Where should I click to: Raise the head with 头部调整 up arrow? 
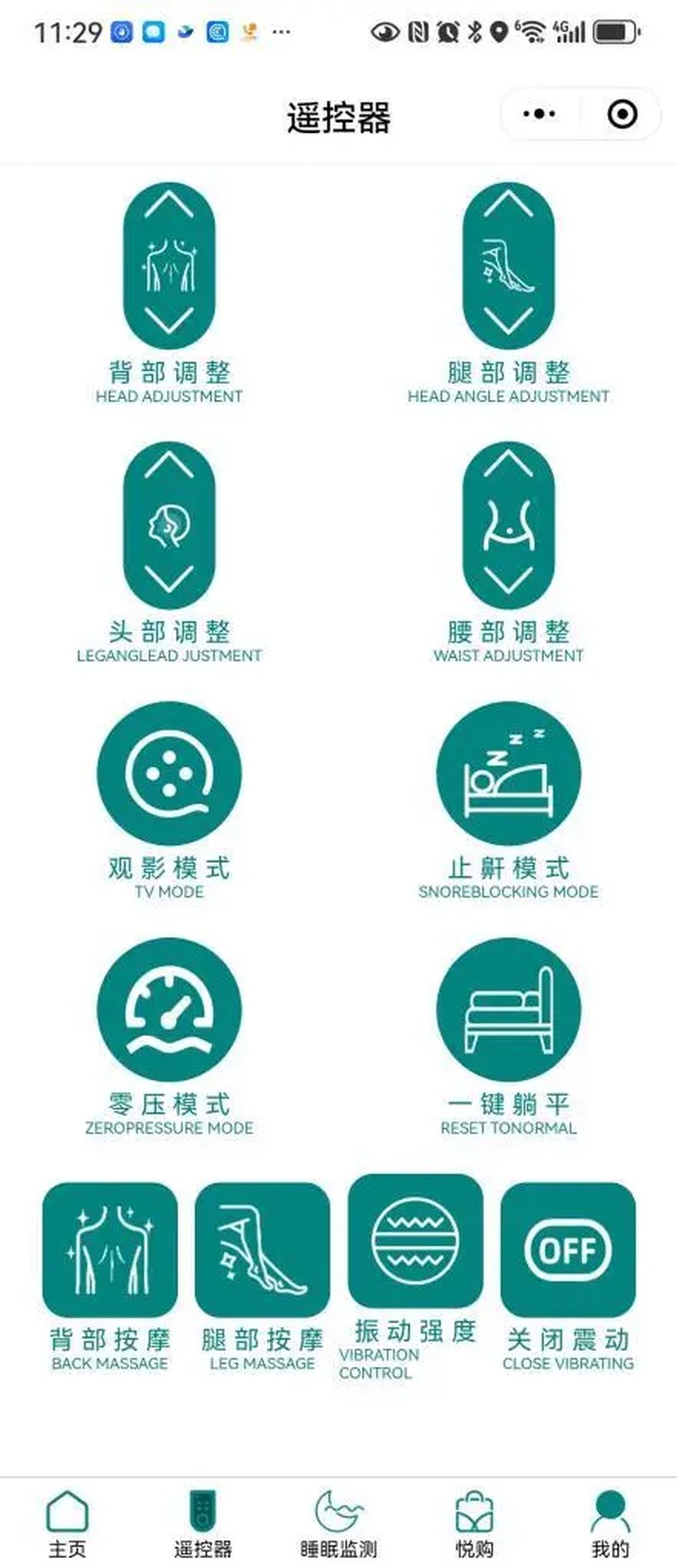click(x=169, y=464)
